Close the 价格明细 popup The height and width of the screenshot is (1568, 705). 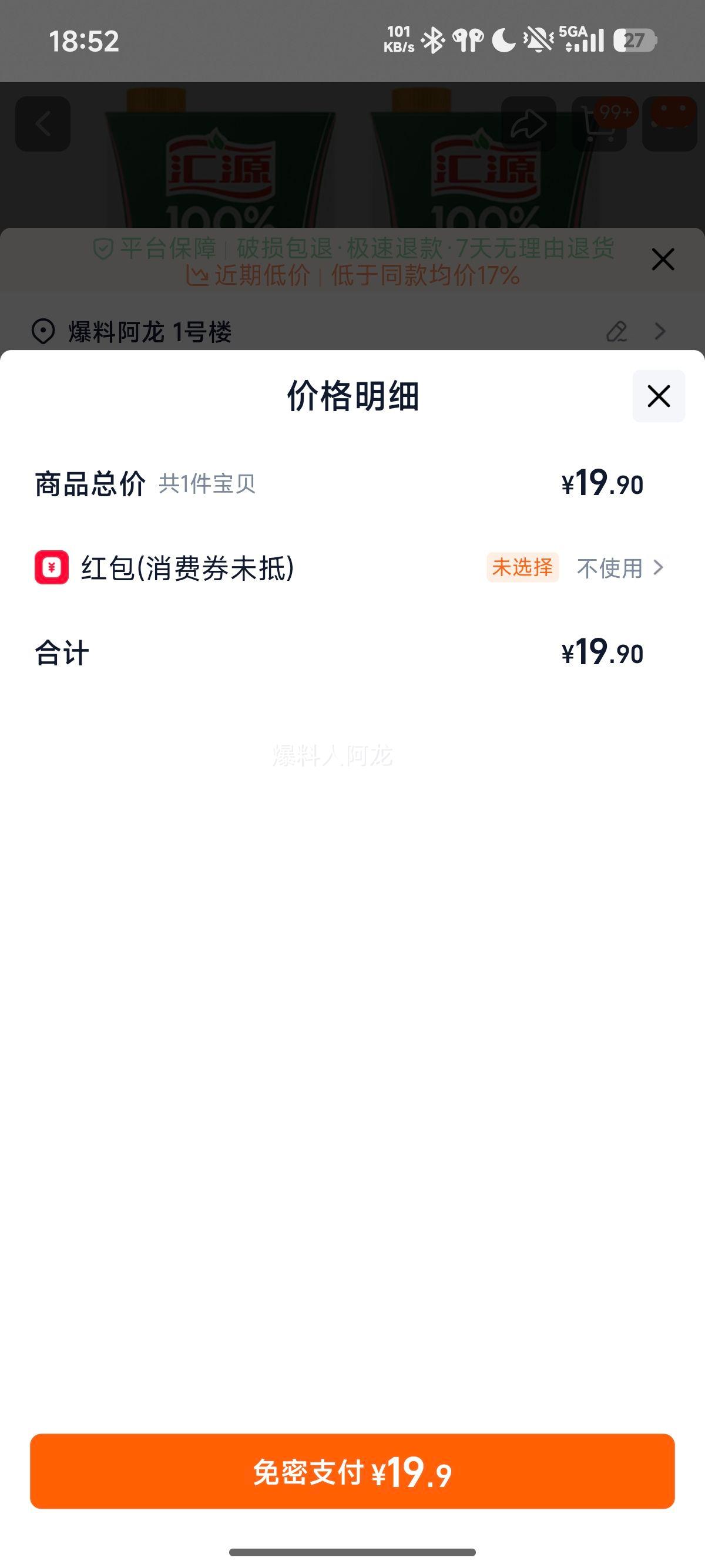pyautogui.click(x=658, y=396)
